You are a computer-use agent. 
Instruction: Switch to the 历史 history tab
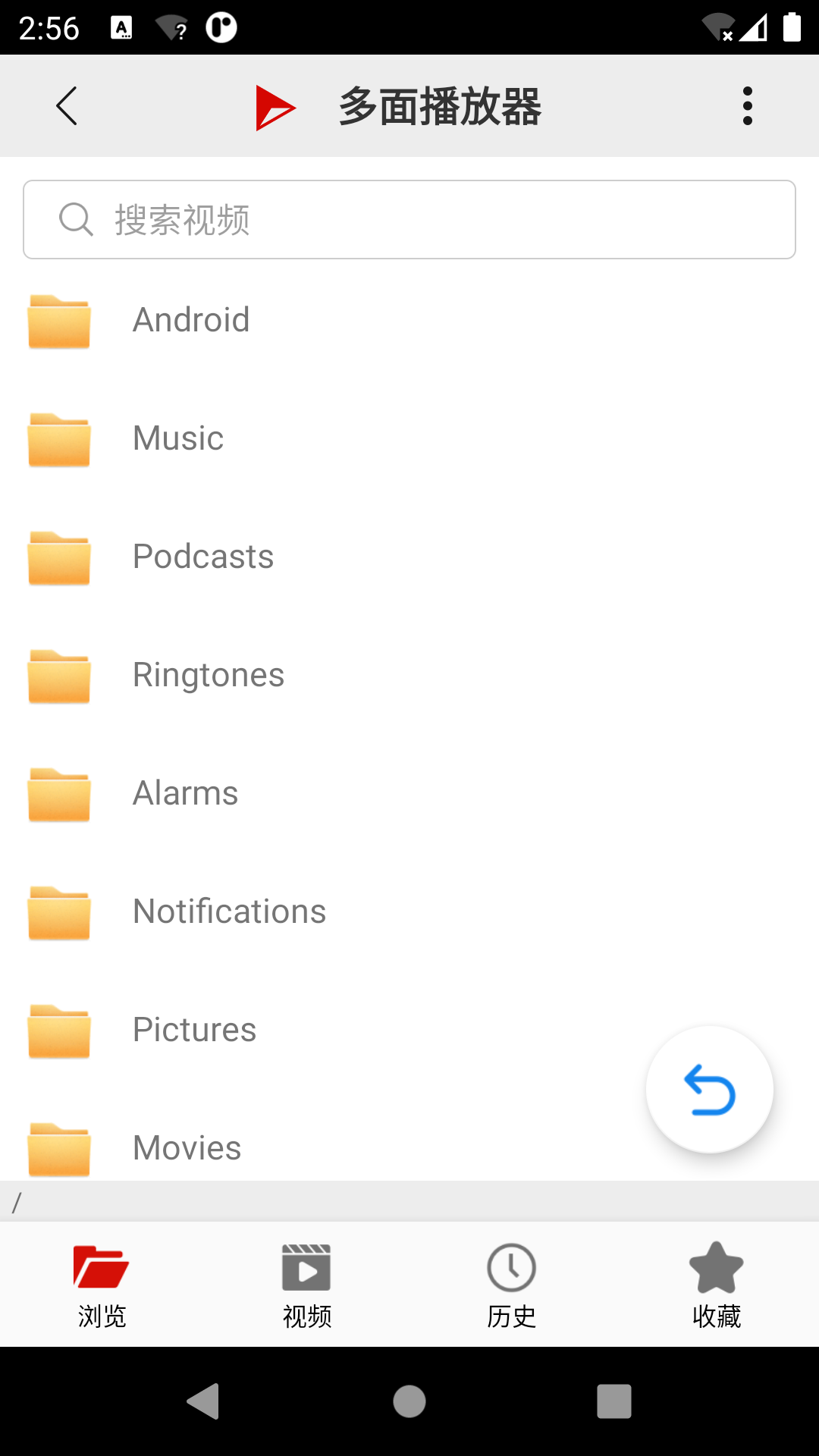[x=511, y=1285]
